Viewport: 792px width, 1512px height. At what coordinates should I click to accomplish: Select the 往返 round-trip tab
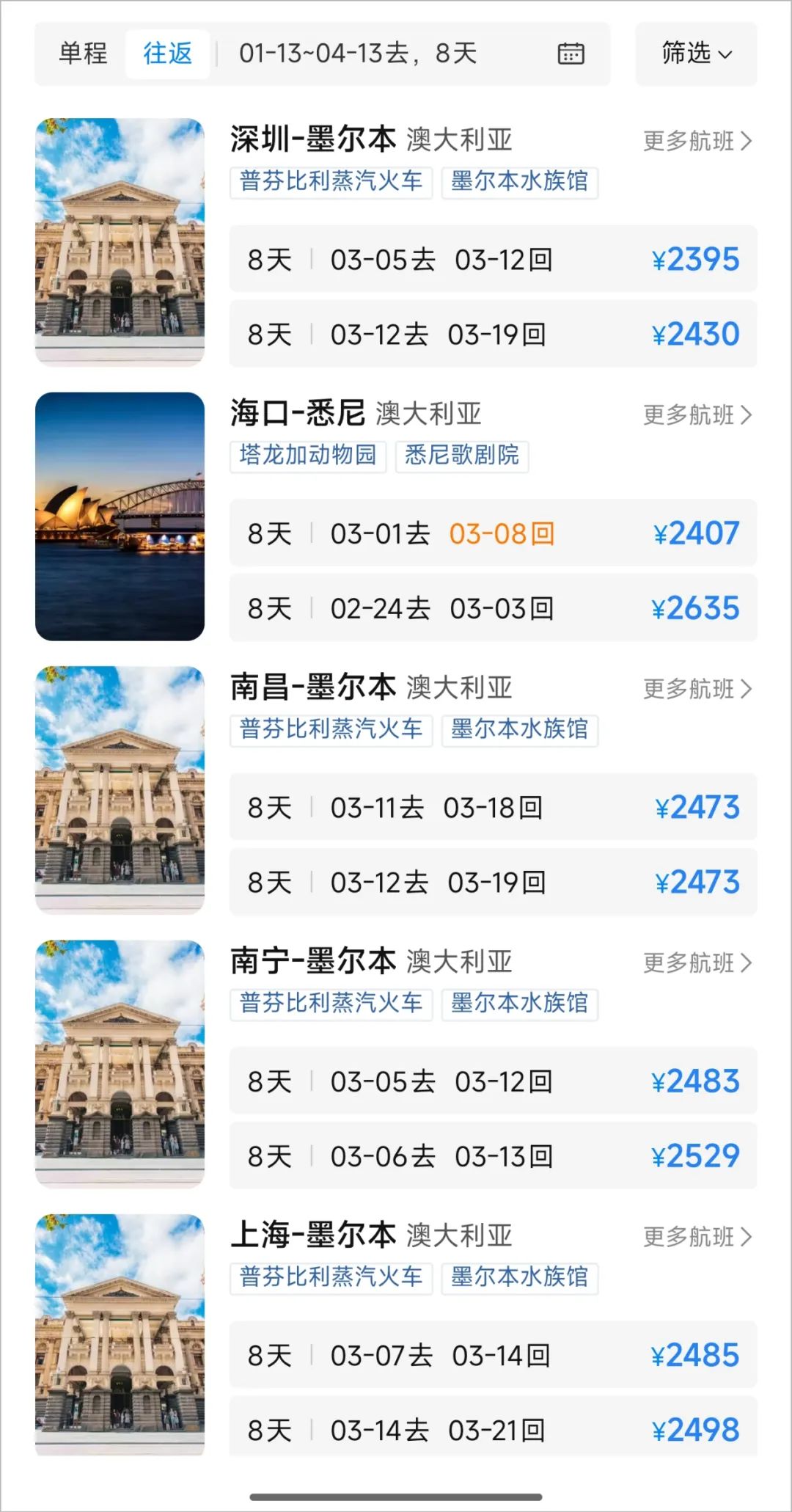pos(168,54)
